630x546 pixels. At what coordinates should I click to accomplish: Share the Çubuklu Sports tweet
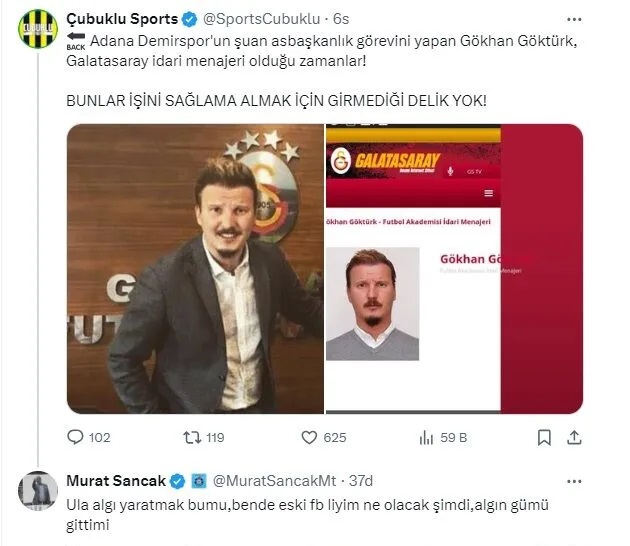tap(575, 437)
